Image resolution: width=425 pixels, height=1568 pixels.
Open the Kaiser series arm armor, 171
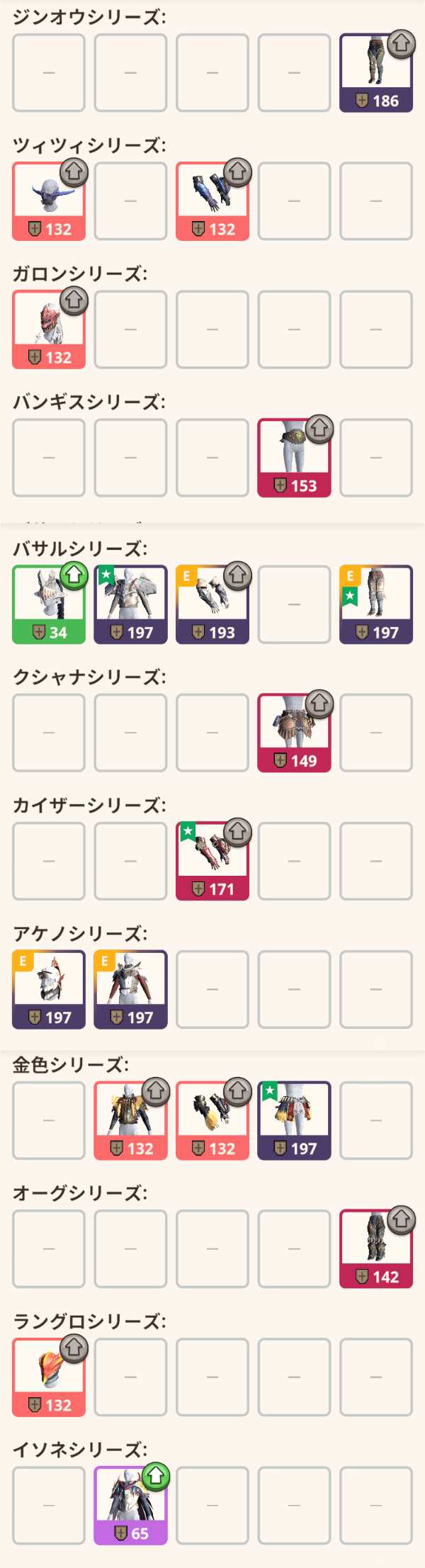click(x=212, y=862)
